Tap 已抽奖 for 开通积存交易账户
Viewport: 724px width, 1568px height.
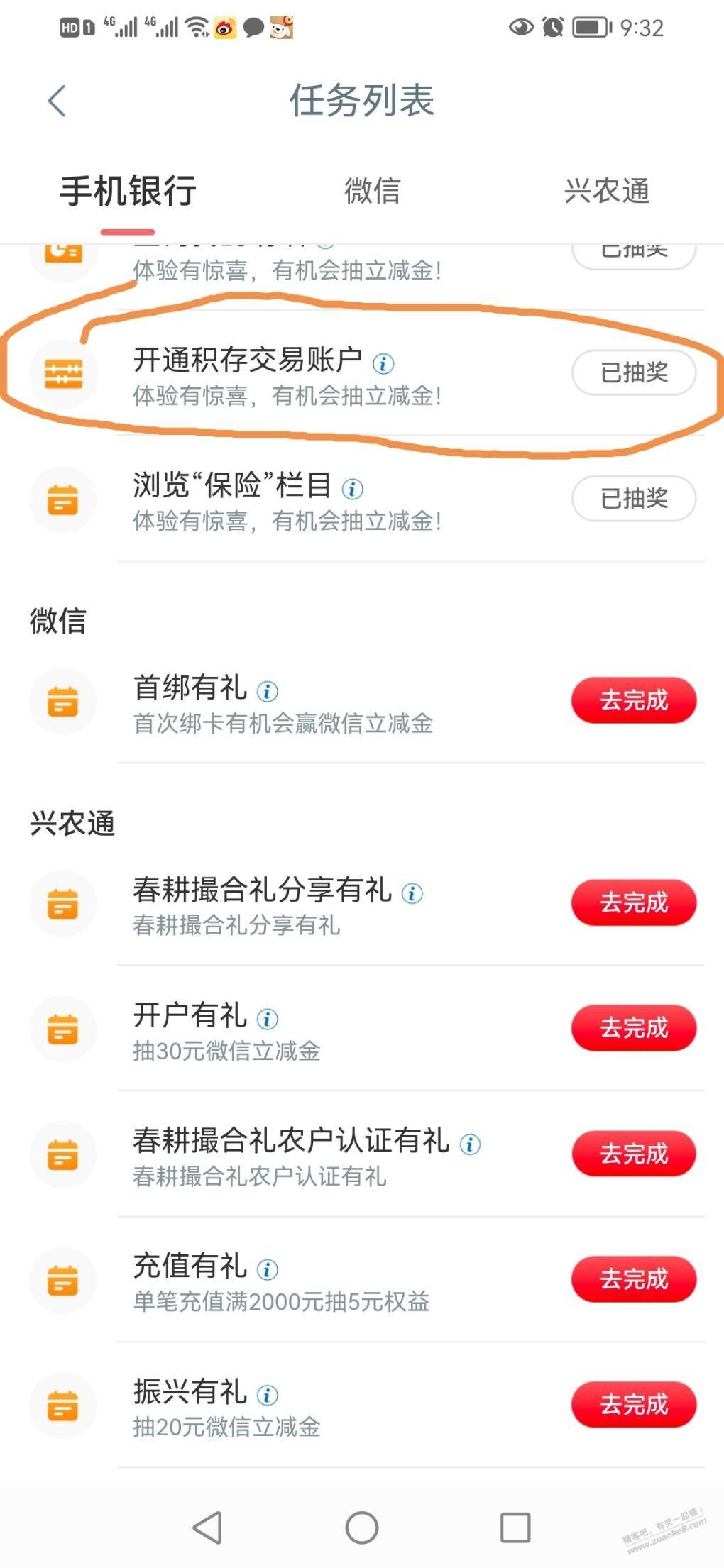pos(634,372)
